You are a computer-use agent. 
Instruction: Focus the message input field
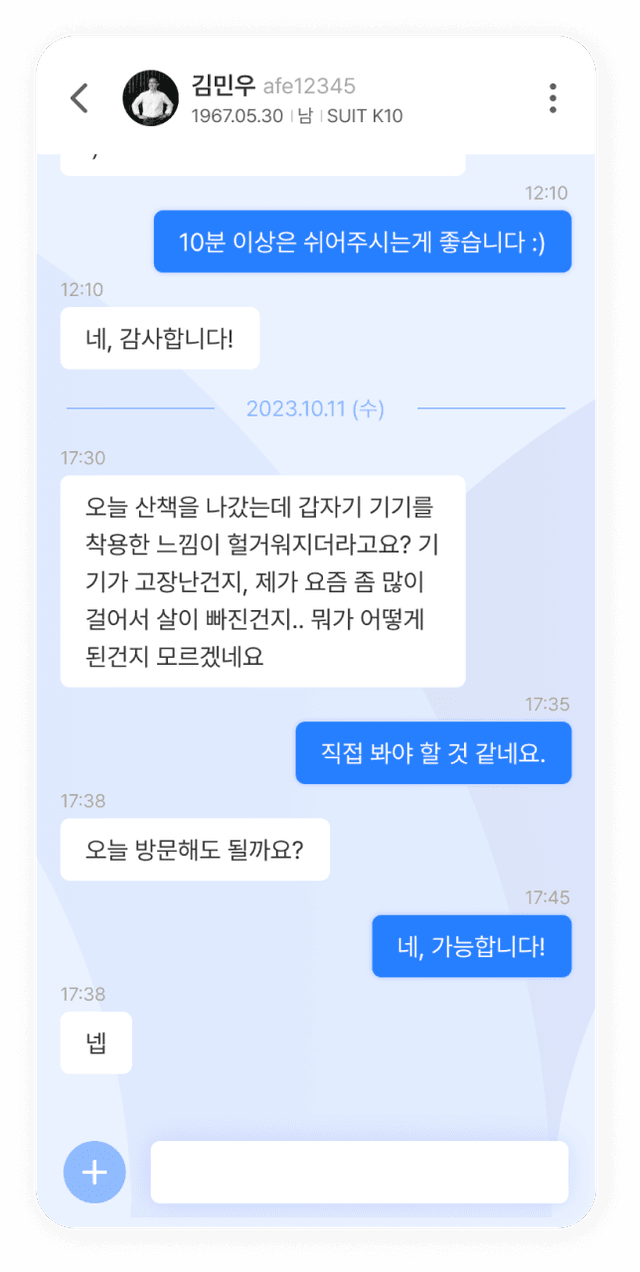[359, 1172]
